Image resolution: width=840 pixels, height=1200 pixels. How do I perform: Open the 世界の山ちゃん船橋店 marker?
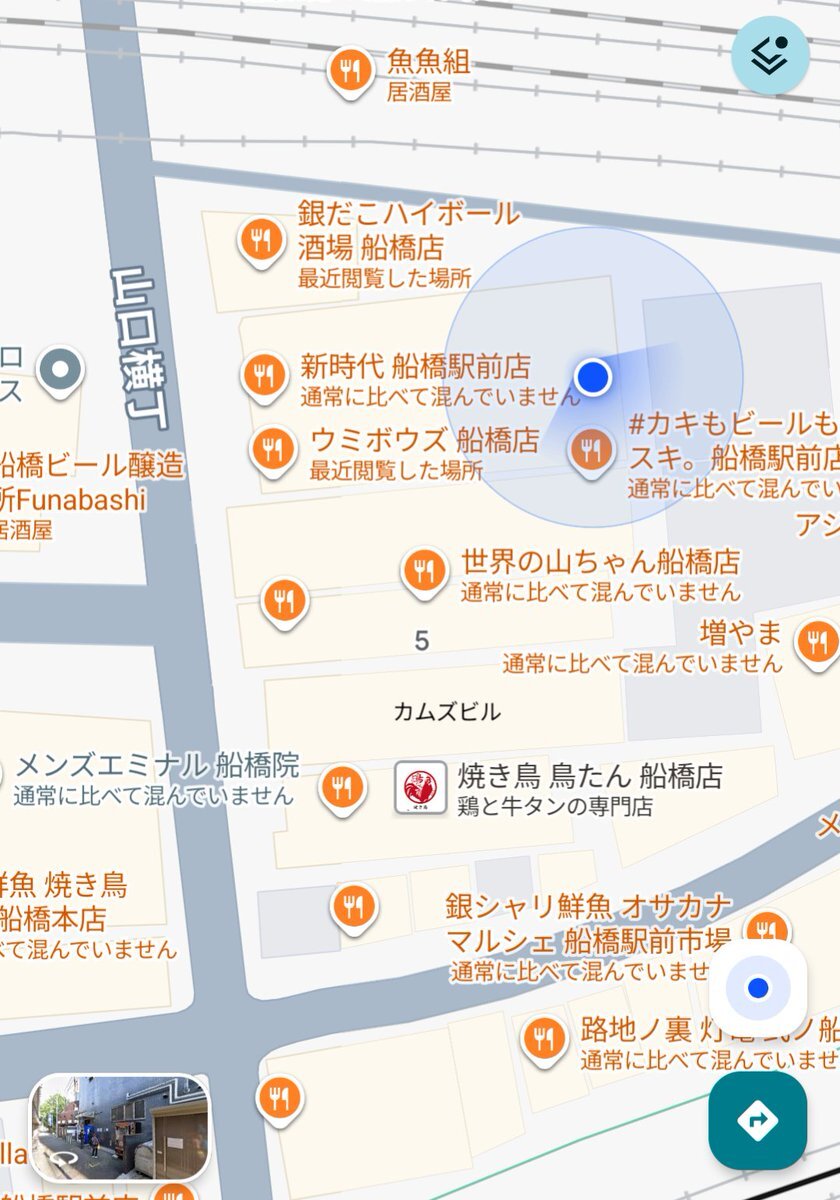pyautogui.click(x=424, y=572)
